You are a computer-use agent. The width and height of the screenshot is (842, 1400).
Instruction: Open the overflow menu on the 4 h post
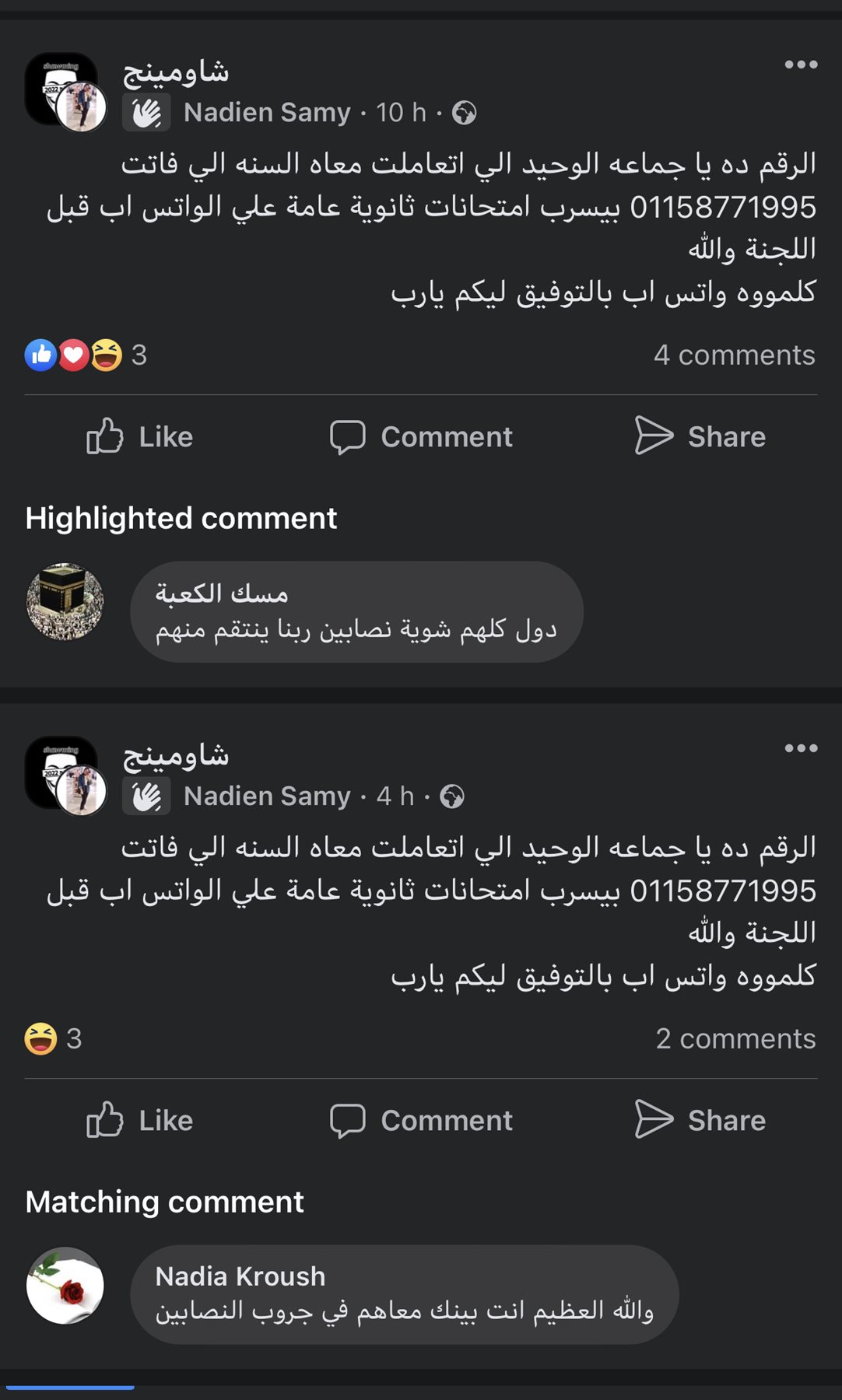[x=801, y=748]
